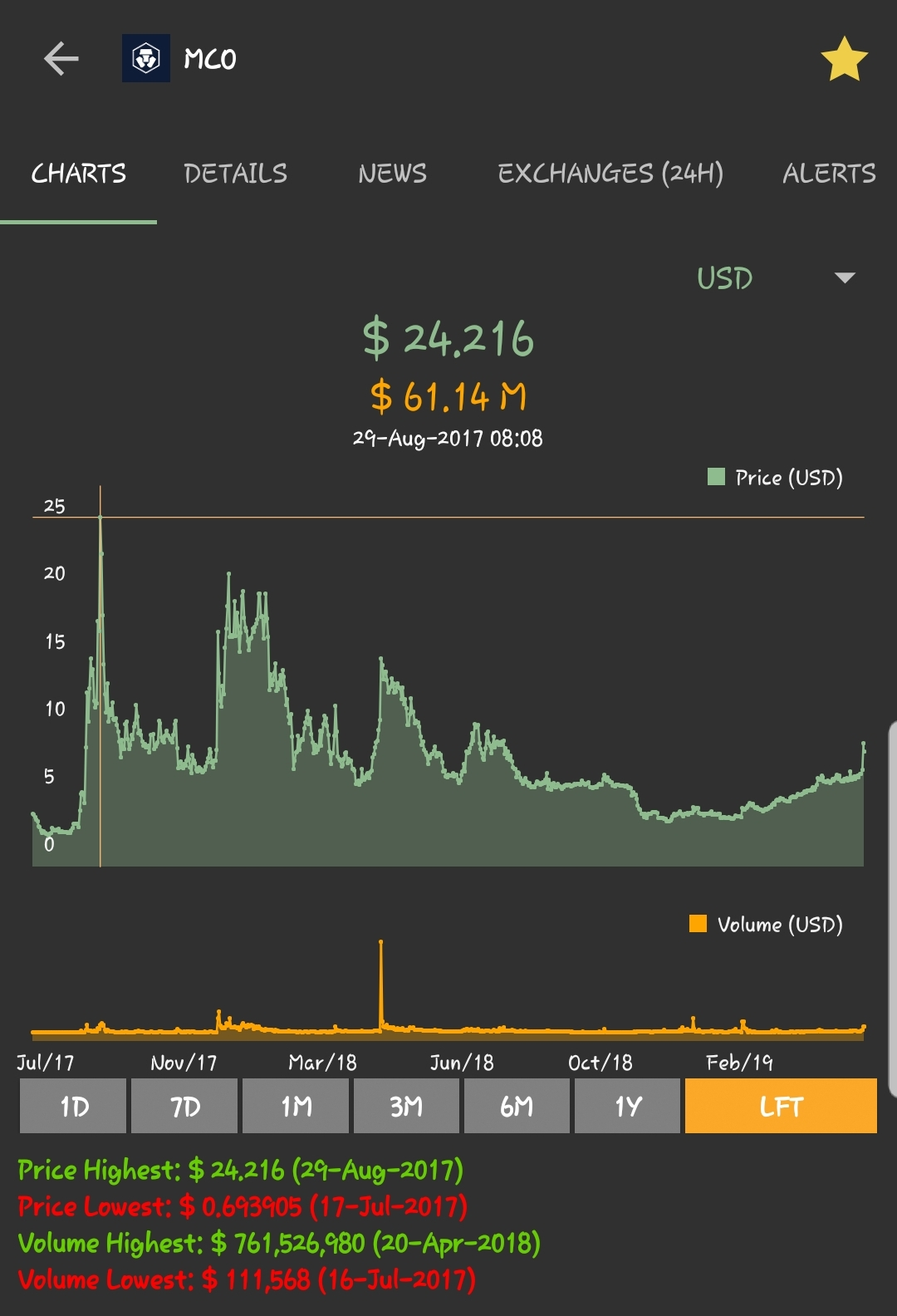Open the News tab
The image size is (897, 1316).
392,174
